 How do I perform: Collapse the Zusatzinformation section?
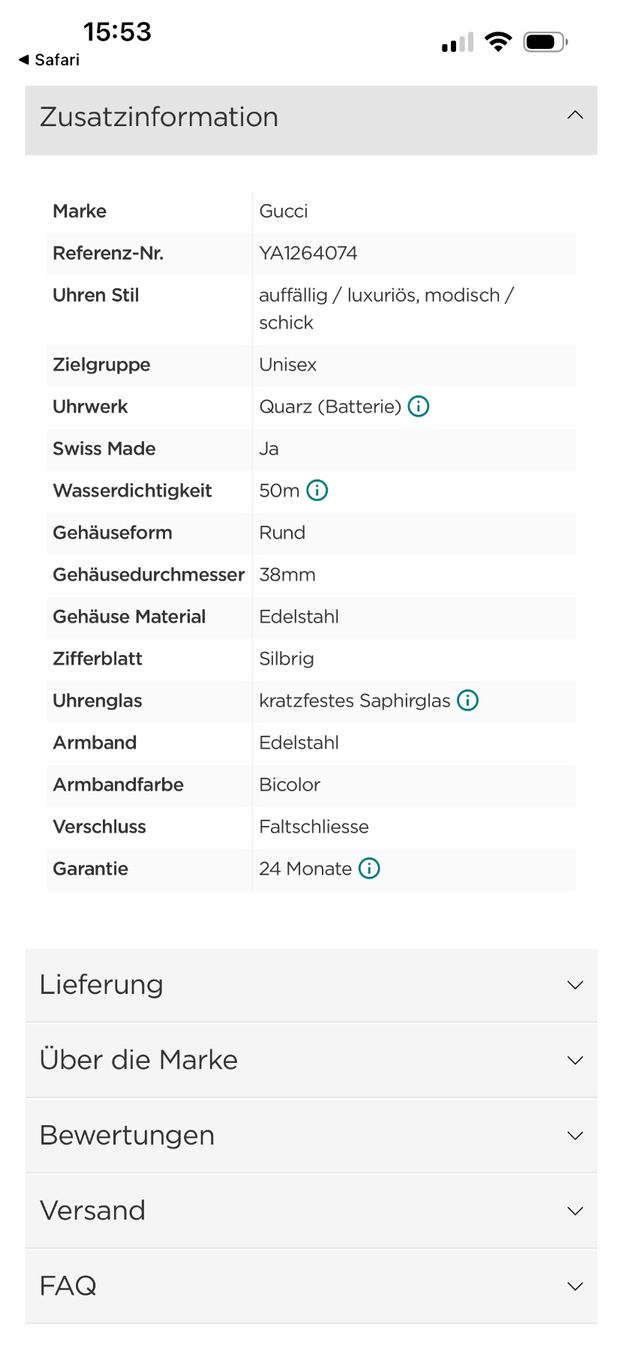pos(311,118)
